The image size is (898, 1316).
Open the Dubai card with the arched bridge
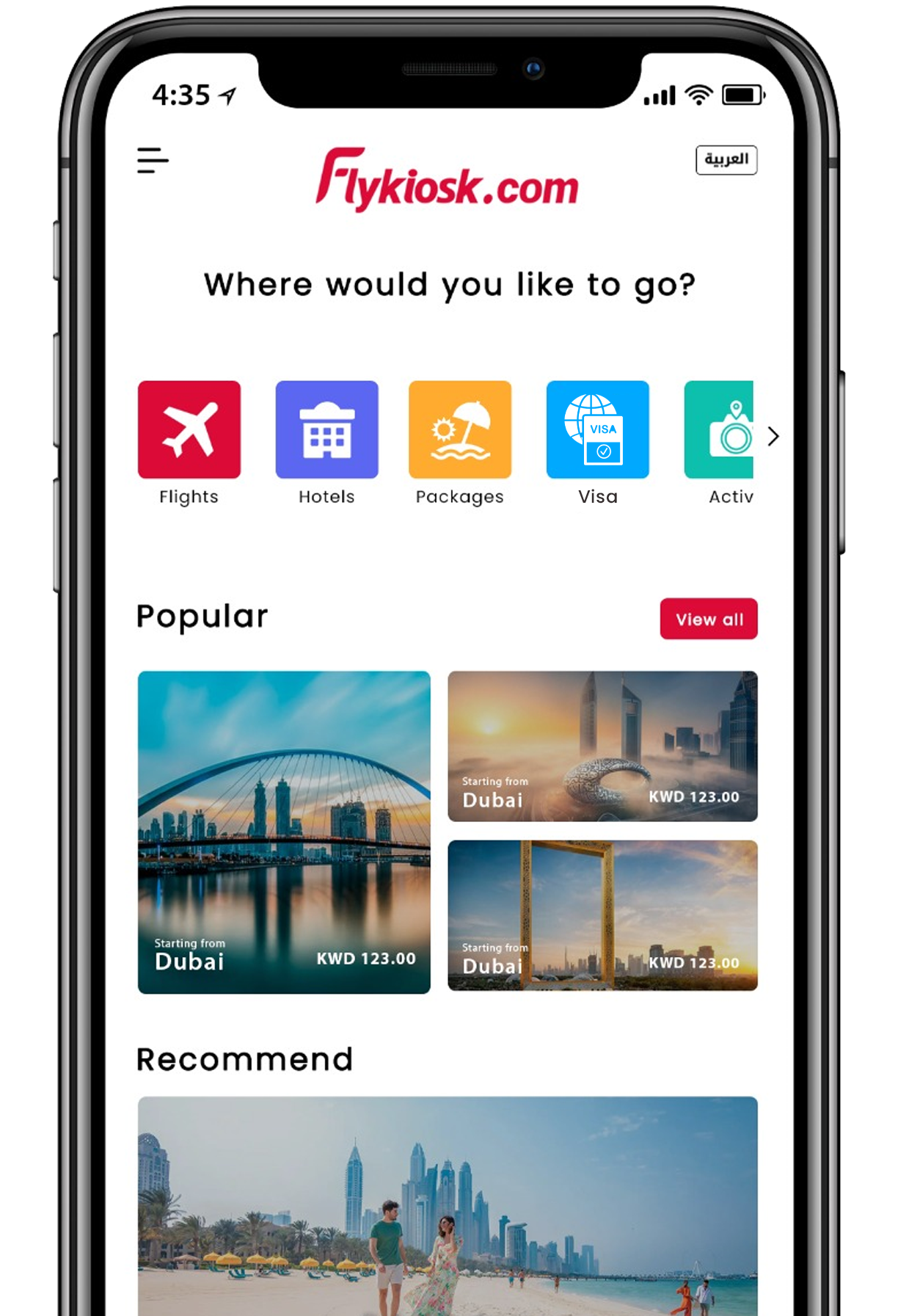click(x=284, y=832)
